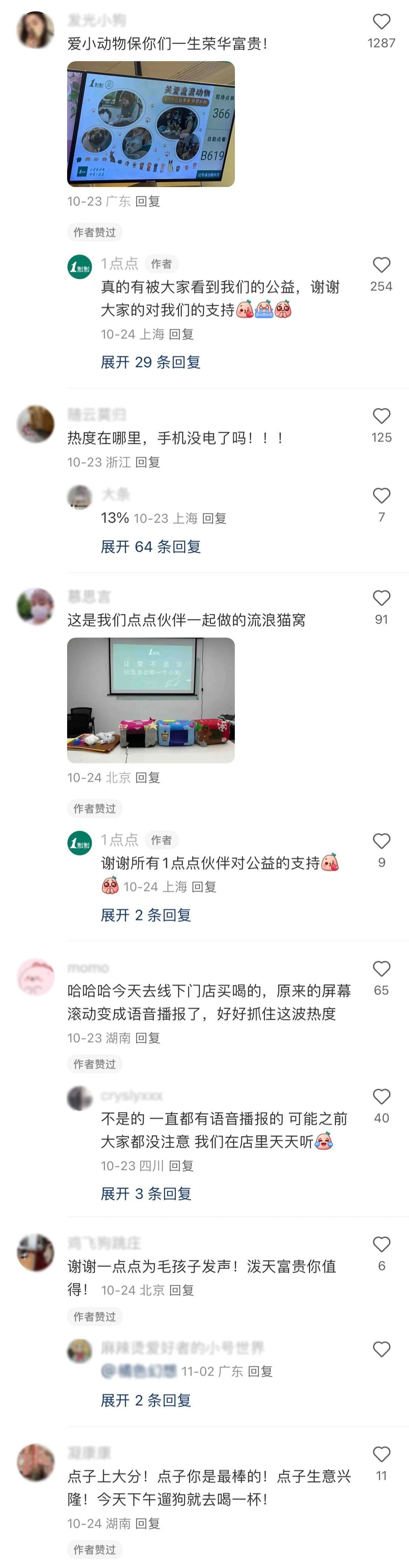
Task: Like the comment 热度在哪里,手机没电了吗
Action: point(381,416)
